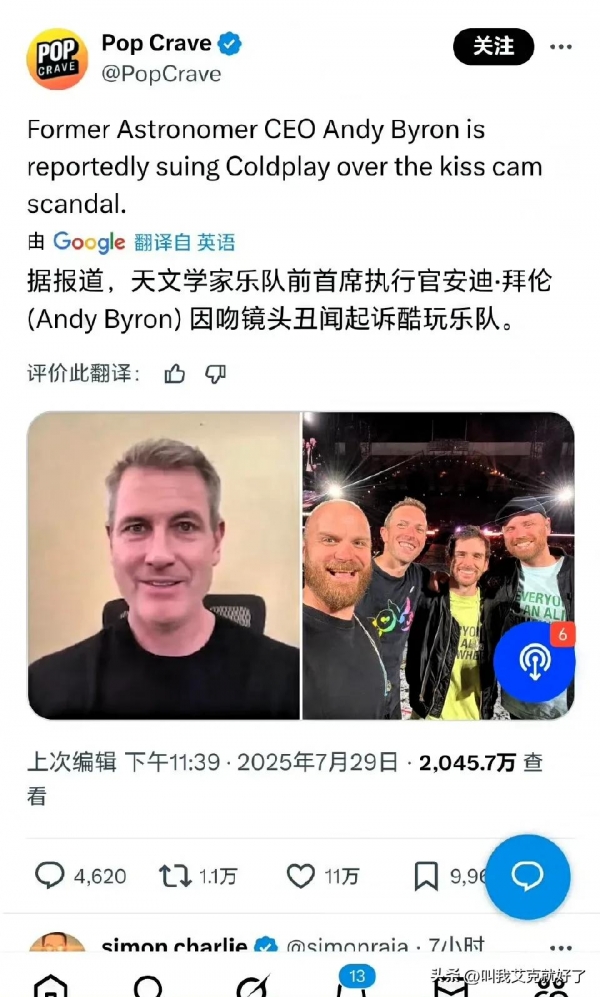Rate the translation thumbs down
Image resolution: width=600 pixels, height=997 pixels.
[215, 374]
